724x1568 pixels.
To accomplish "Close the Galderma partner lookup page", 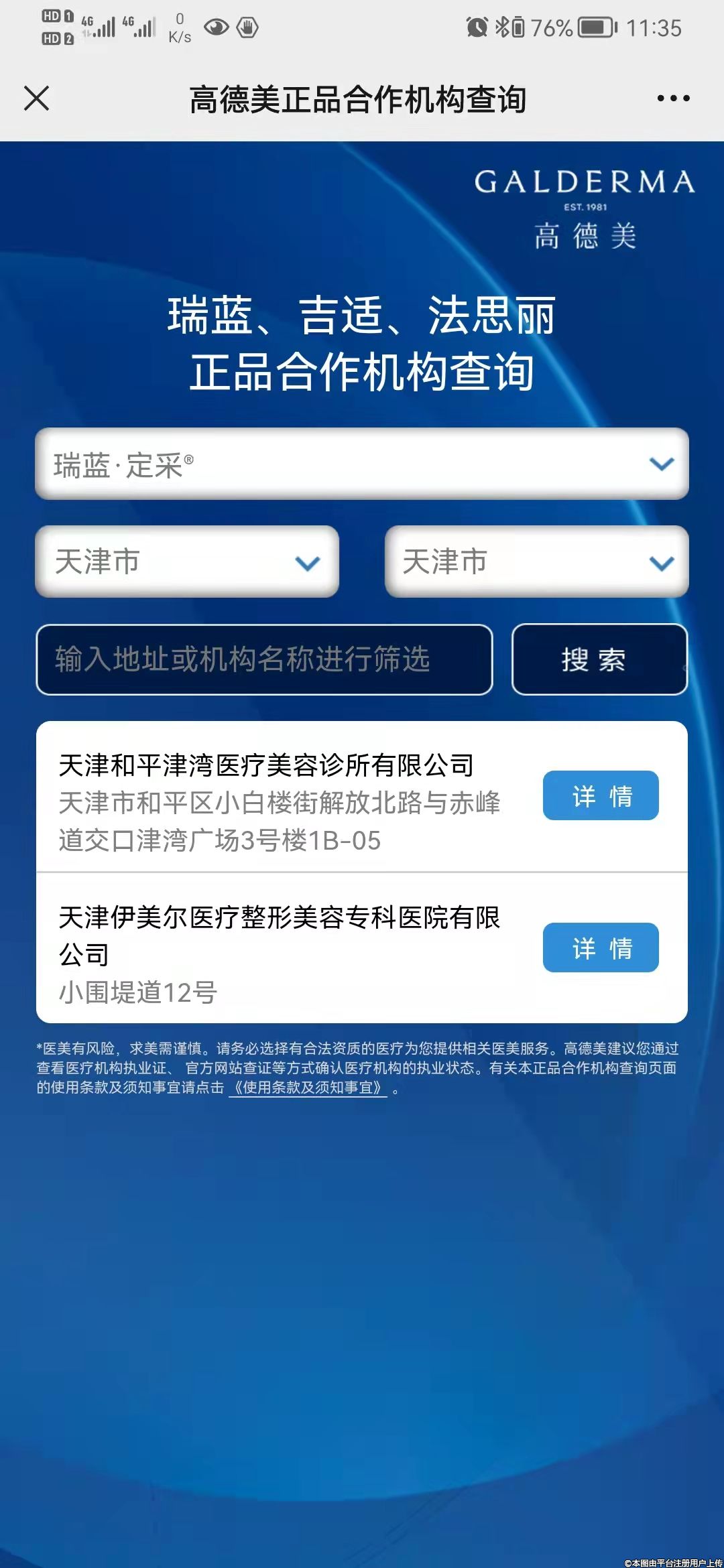I will pos(37,99).
